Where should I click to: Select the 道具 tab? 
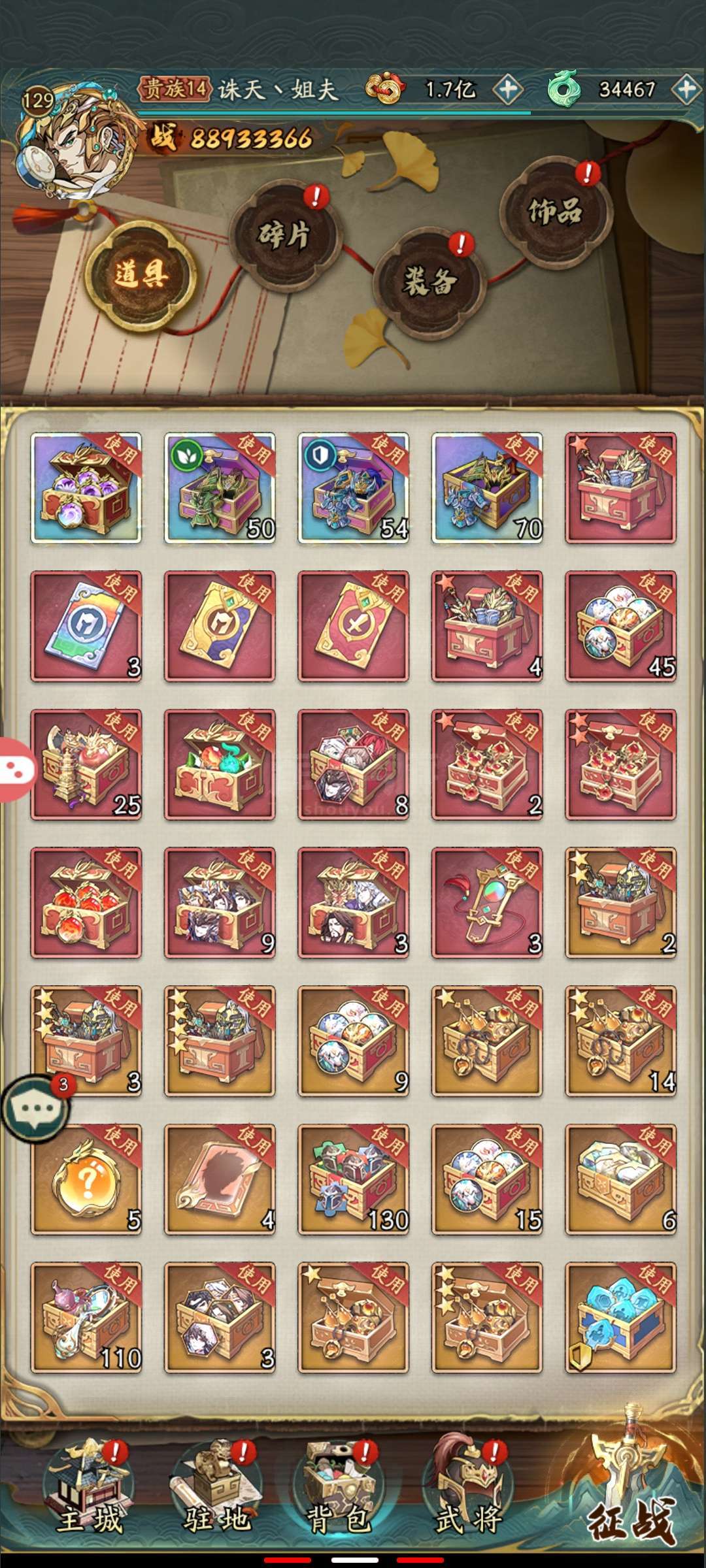(141, 274)
